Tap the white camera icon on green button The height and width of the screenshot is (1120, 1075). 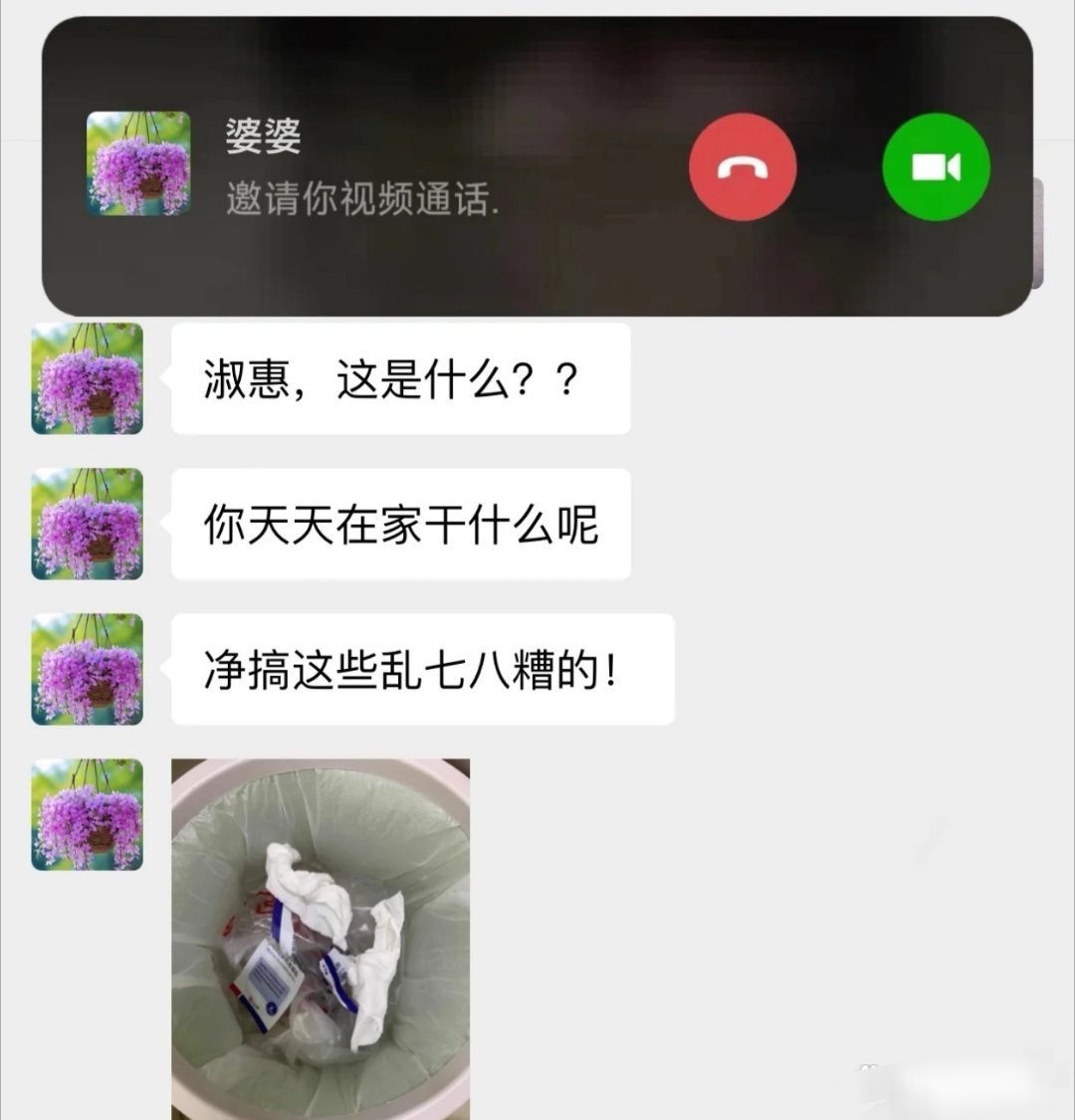(934, 167)
